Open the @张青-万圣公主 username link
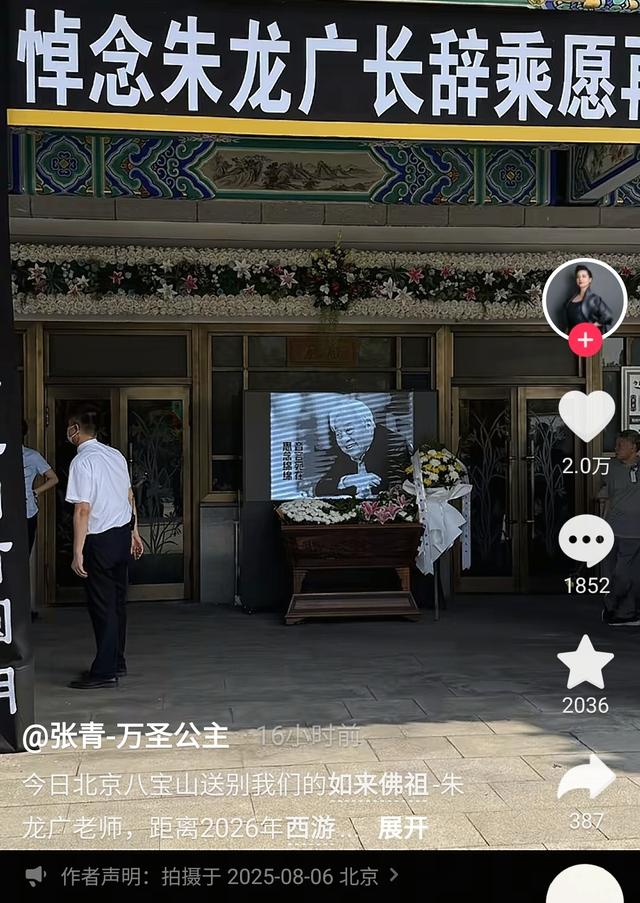The height and width of the screenshot is (903, 640). click(126, 737)
